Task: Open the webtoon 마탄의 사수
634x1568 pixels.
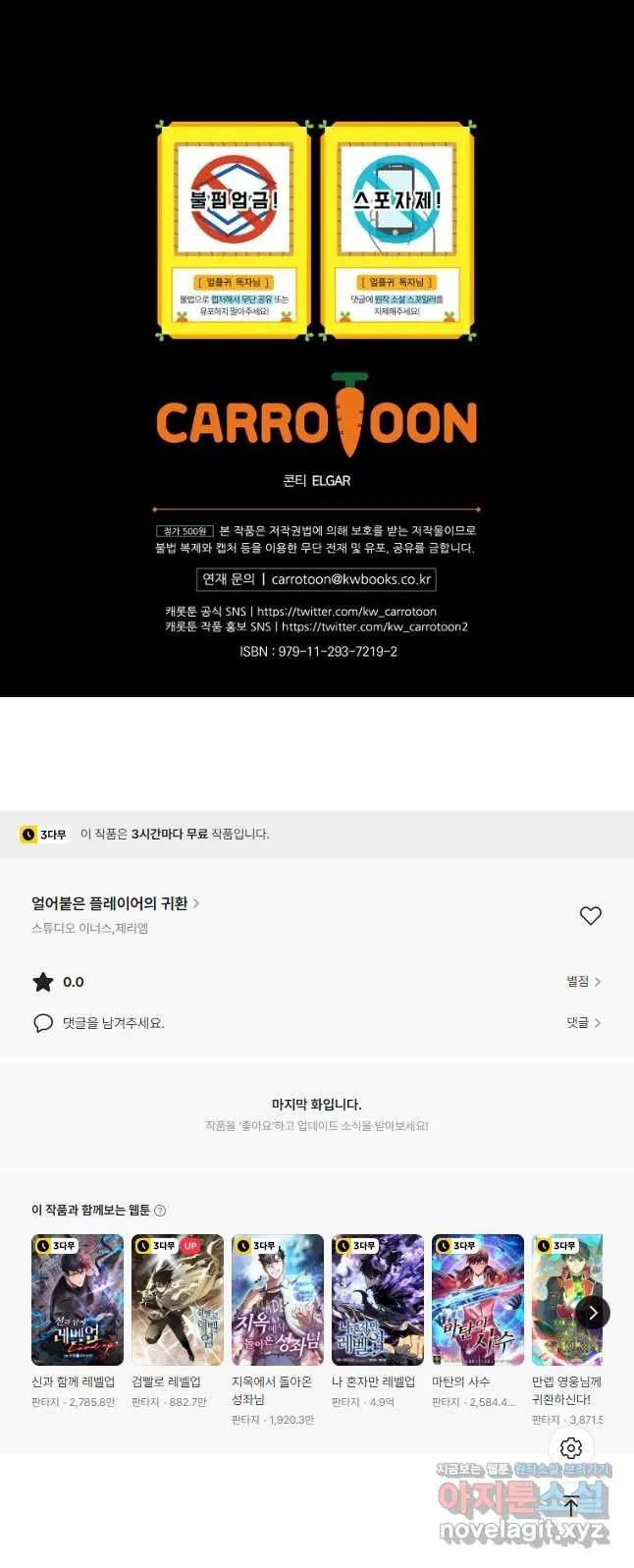Action: coord(478,1300)
